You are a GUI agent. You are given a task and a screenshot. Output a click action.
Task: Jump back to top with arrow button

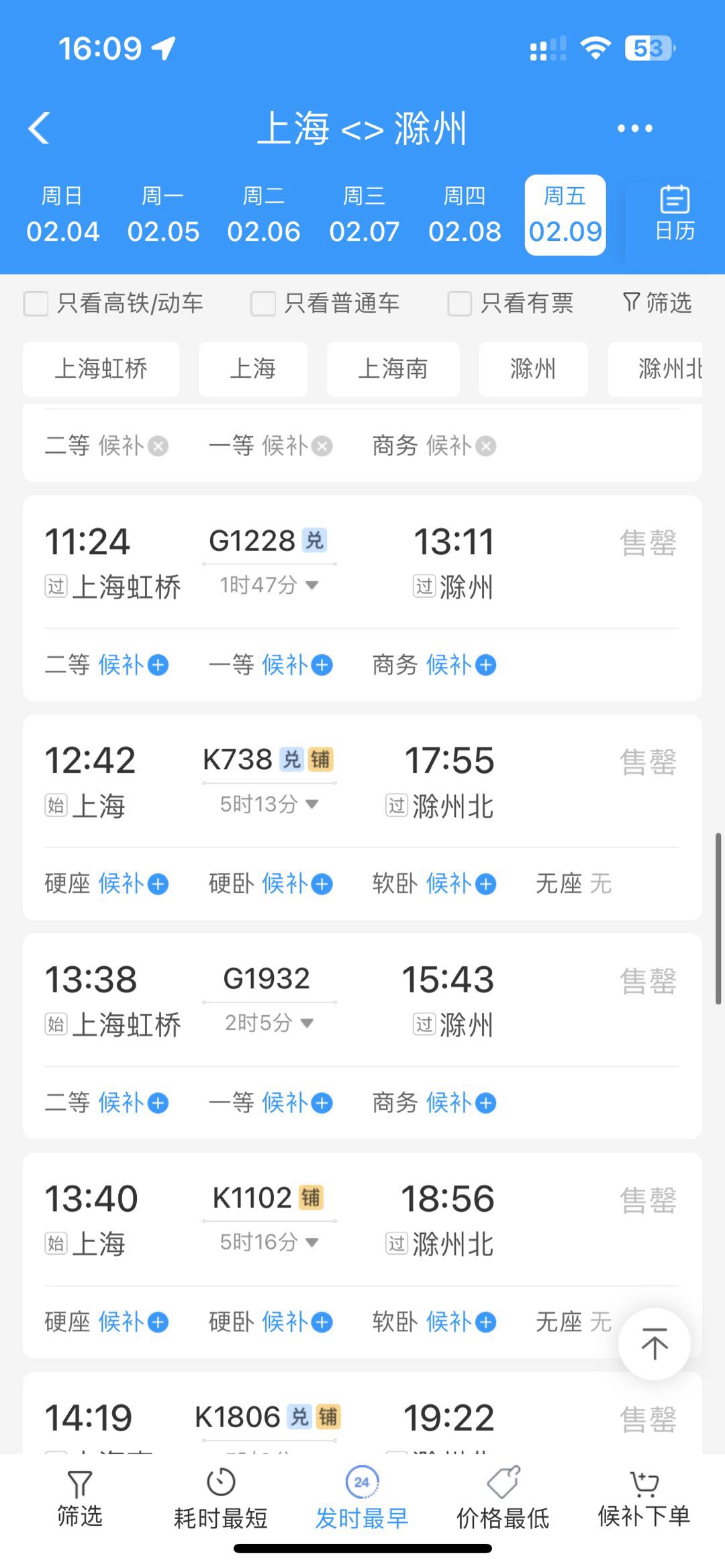click(x=655, y=1344)
